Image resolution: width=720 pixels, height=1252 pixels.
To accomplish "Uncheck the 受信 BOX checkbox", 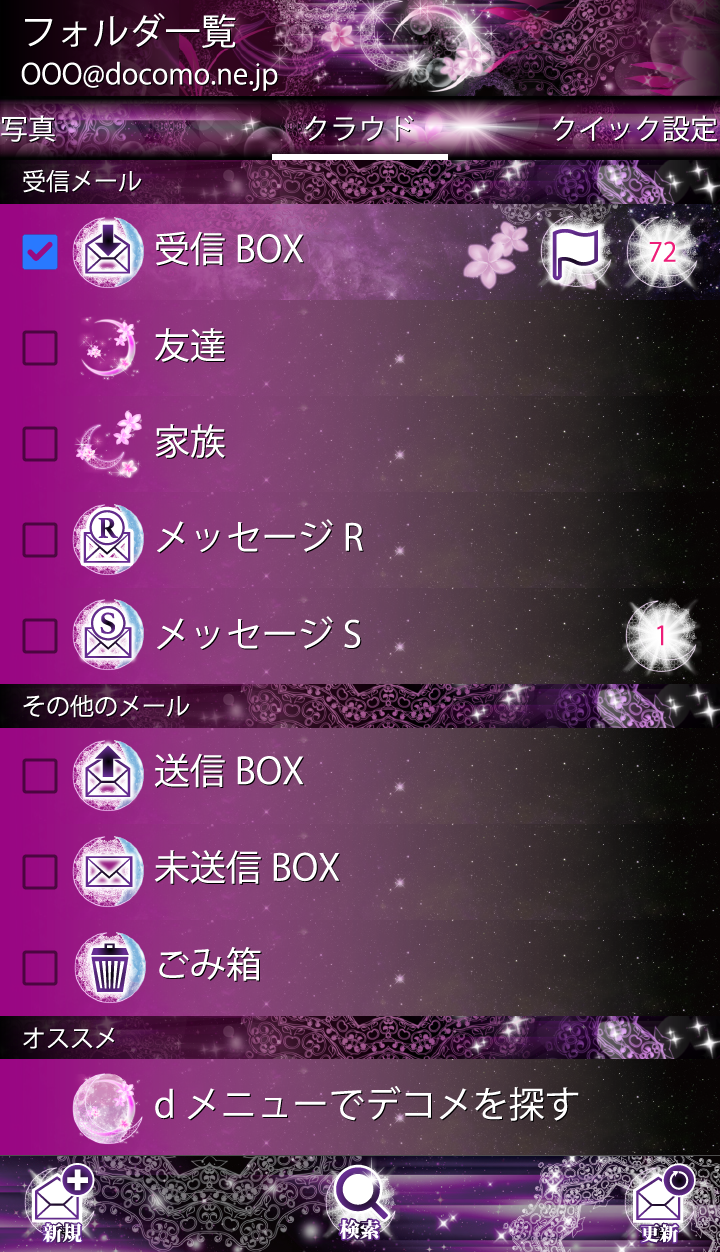I will click(40, 252).
